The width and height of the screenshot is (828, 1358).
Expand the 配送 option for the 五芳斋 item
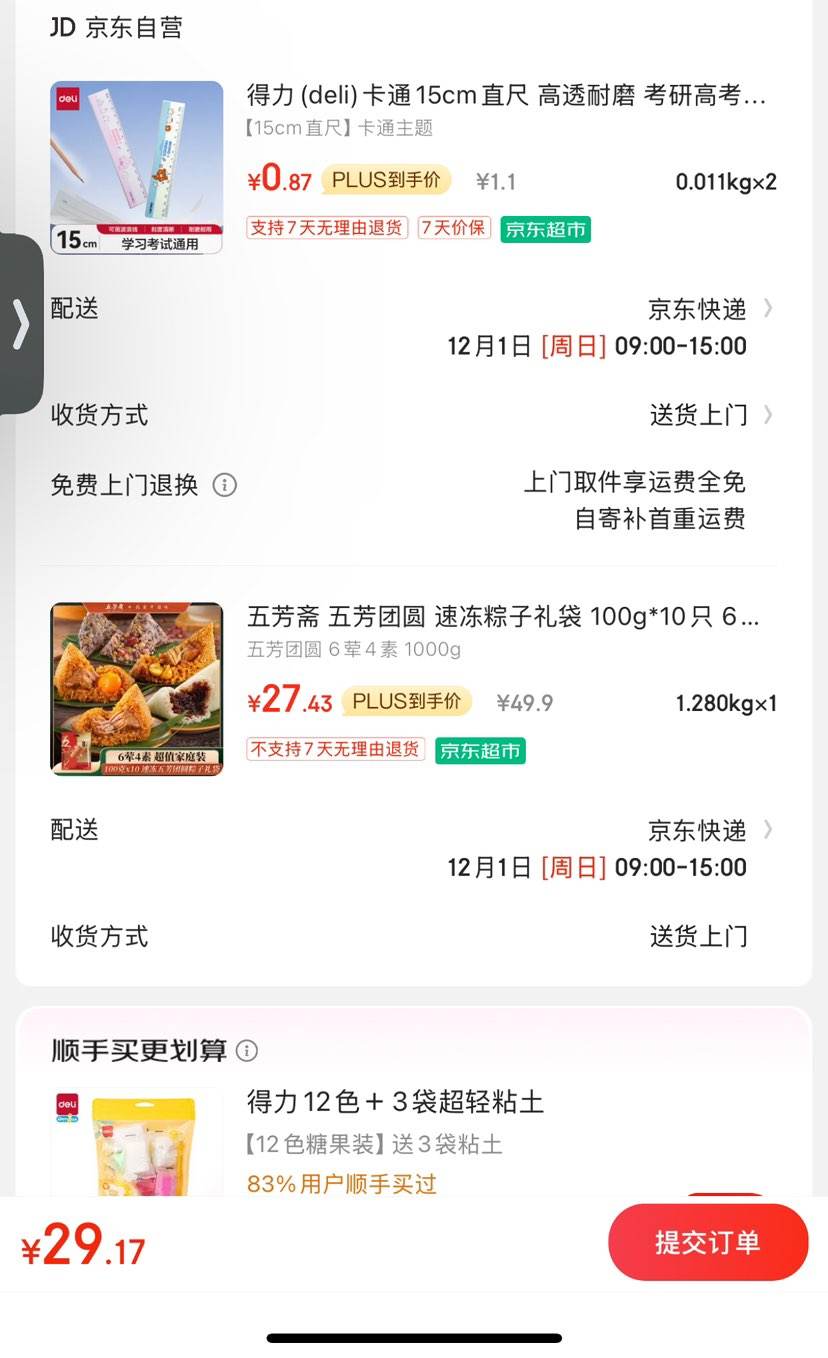click(700, 830)
